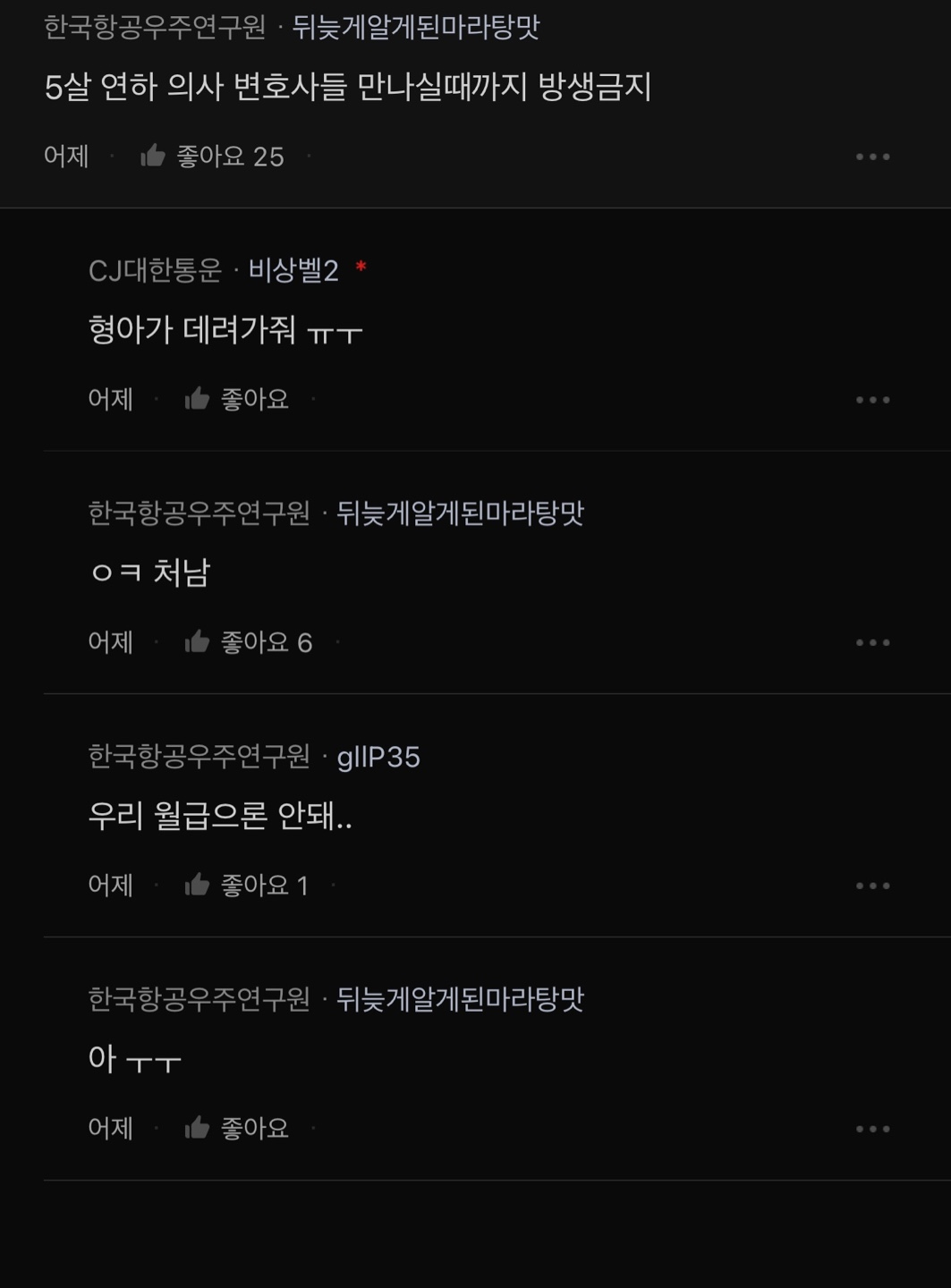Open more options for the '우리 월급으론 안돼' reply

[872, 885]
